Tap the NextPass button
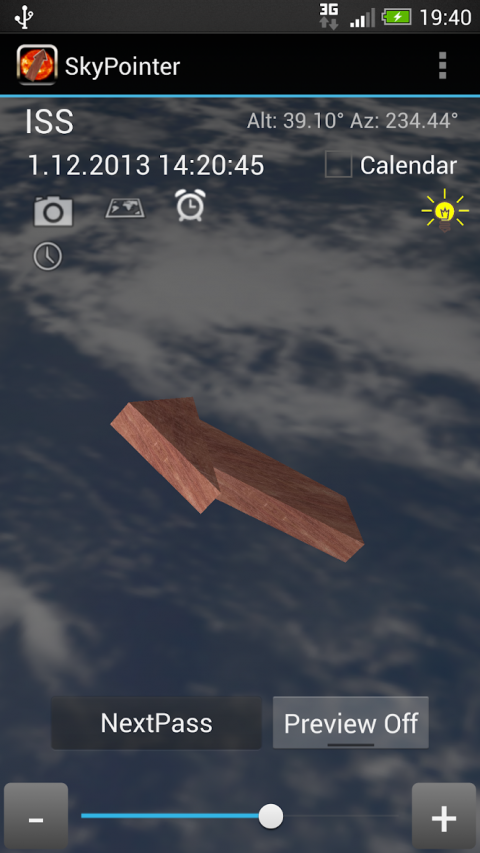Image resolution: width=480 pixels, height=853 pixels. (156, 723)
